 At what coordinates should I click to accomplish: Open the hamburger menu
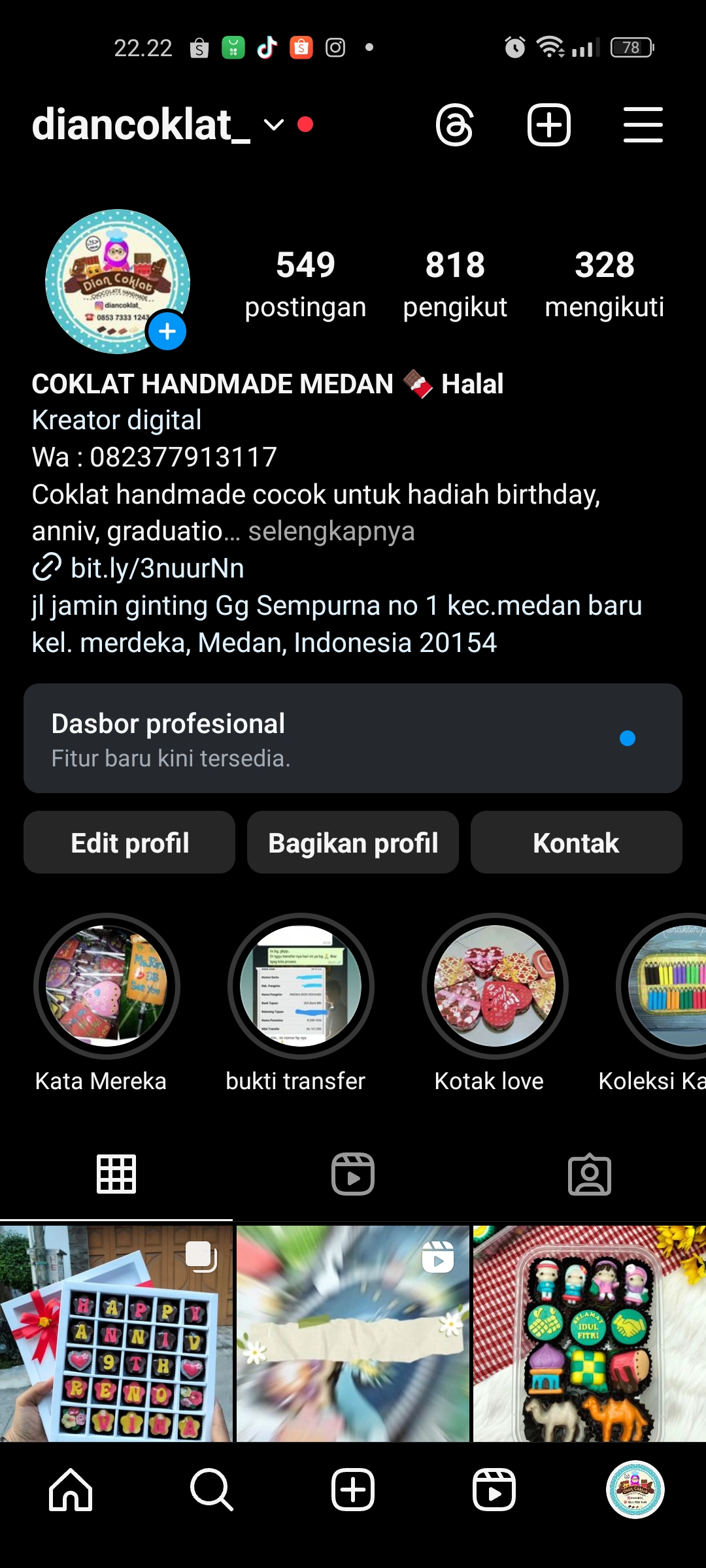pyautogui.click(x=643, y=124)
